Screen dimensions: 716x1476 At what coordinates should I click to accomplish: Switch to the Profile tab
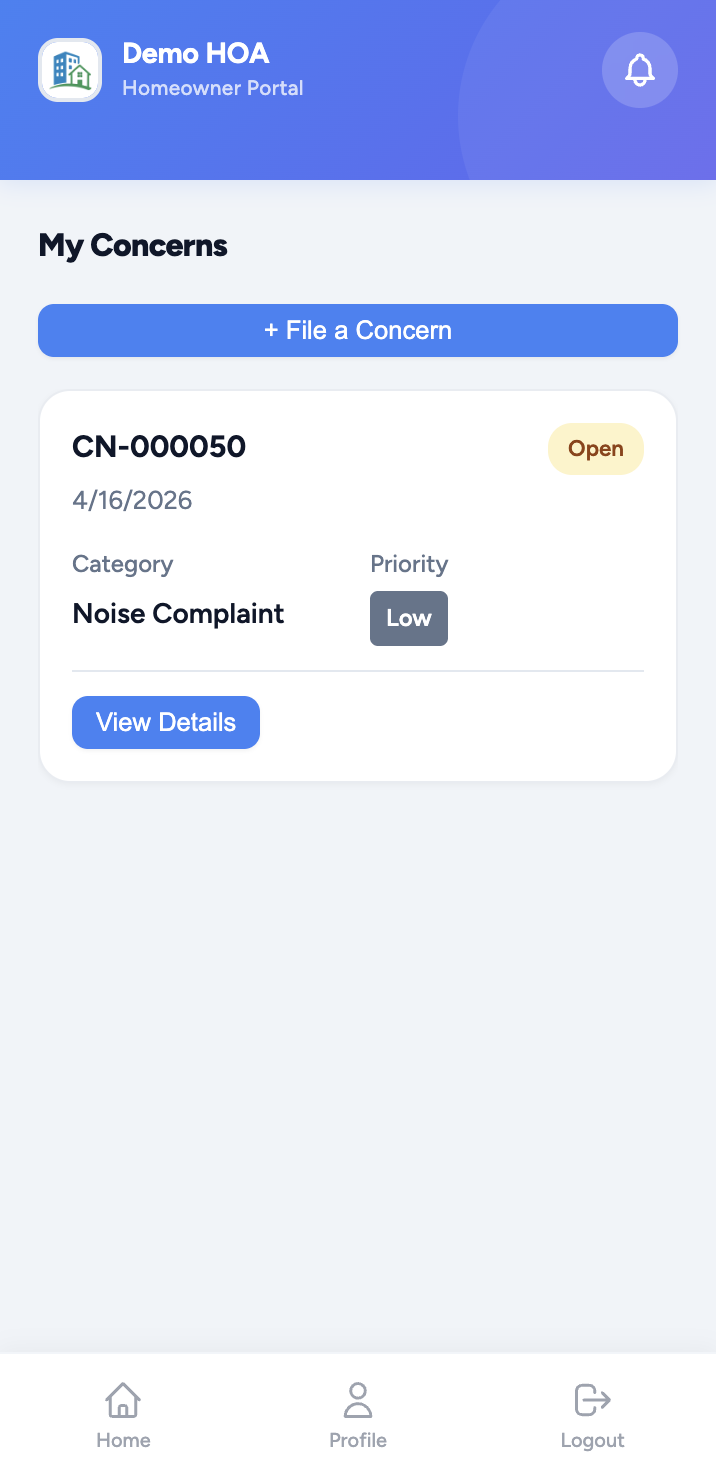(358, 1414)
